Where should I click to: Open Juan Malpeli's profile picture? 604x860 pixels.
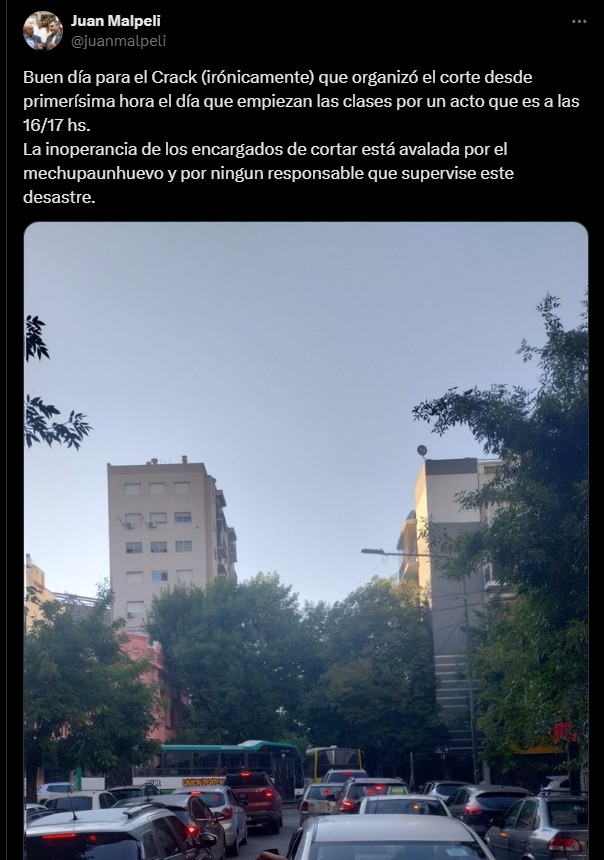[x=42, y=31]
